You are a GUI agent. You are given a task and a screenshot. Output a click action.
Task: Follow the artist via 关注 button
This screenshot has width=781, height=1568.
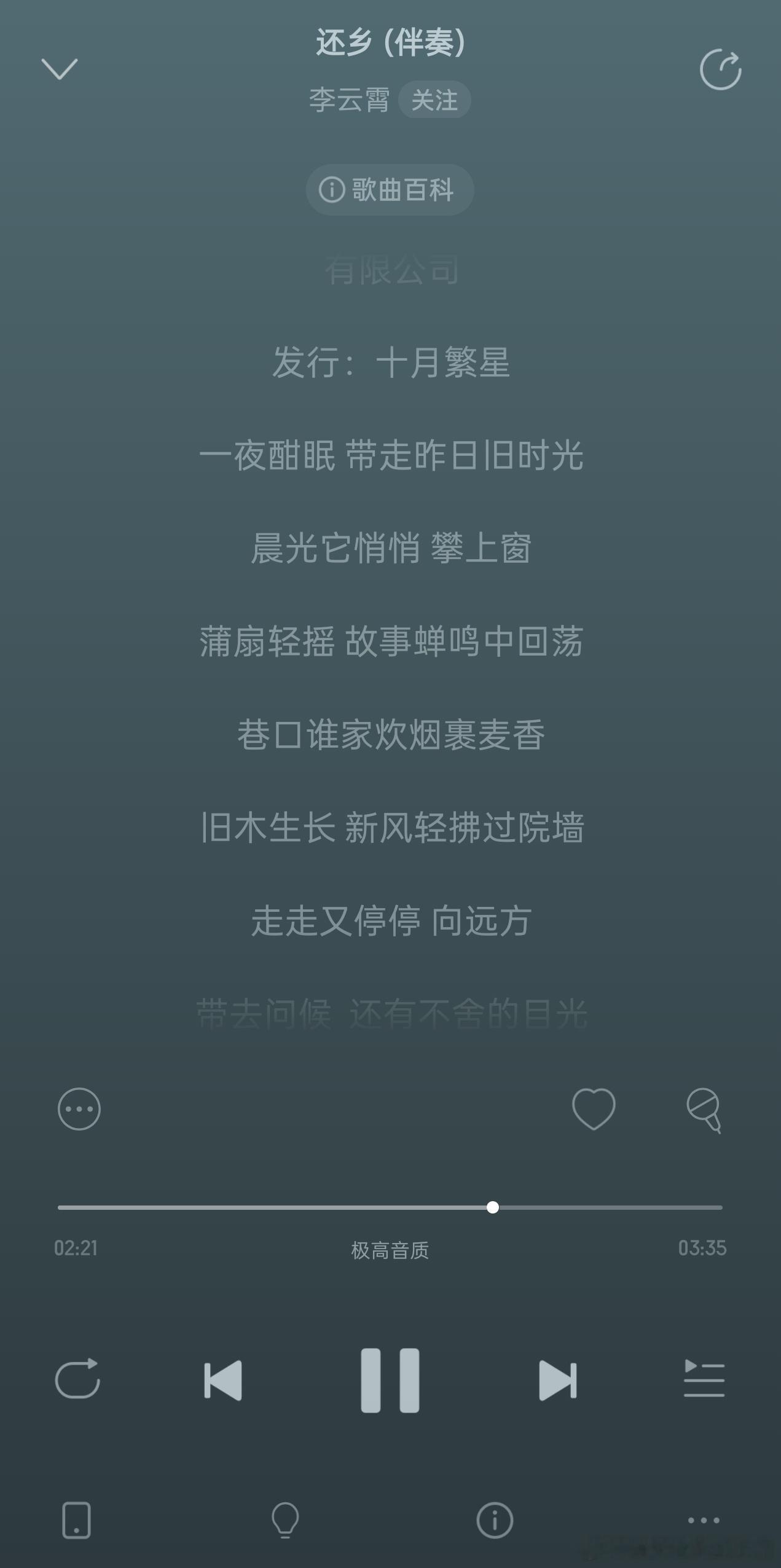[x=434, y=100]
